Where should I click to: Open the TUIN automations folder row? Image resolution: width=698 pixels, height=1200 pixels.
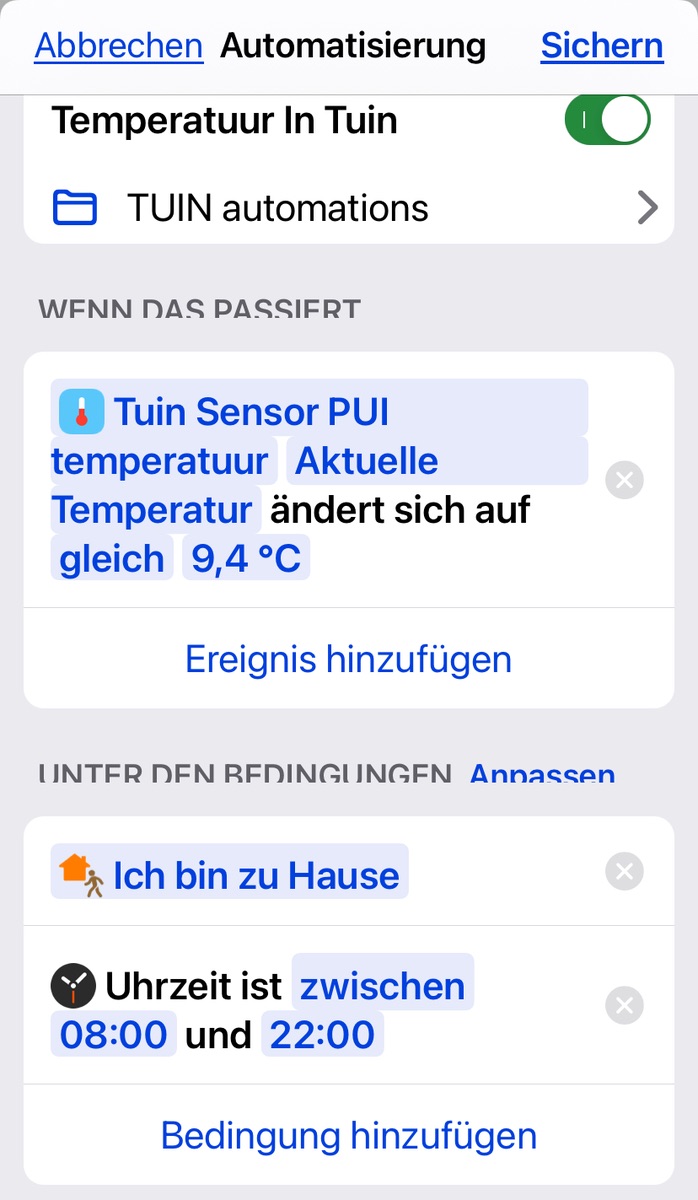(x=349, y=208)
